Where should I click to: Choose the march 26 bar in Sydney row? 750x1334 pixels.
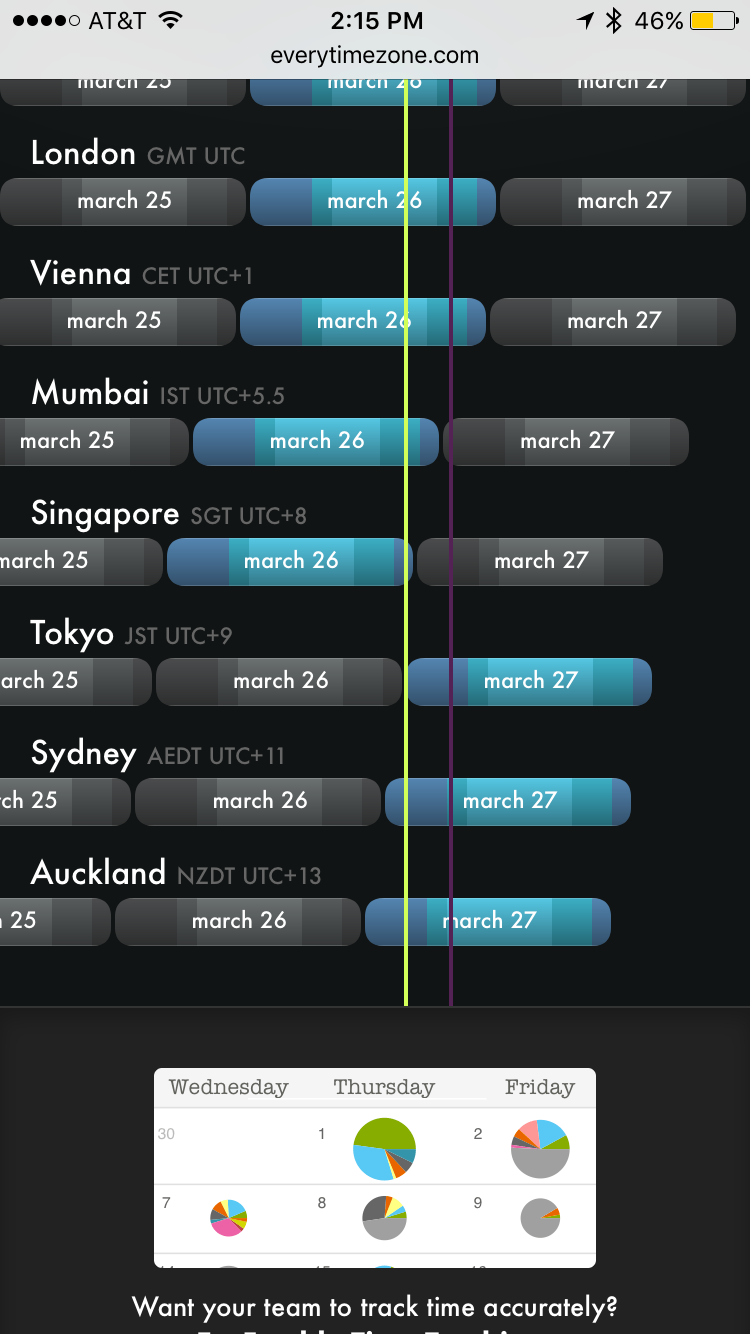(258, 801)
